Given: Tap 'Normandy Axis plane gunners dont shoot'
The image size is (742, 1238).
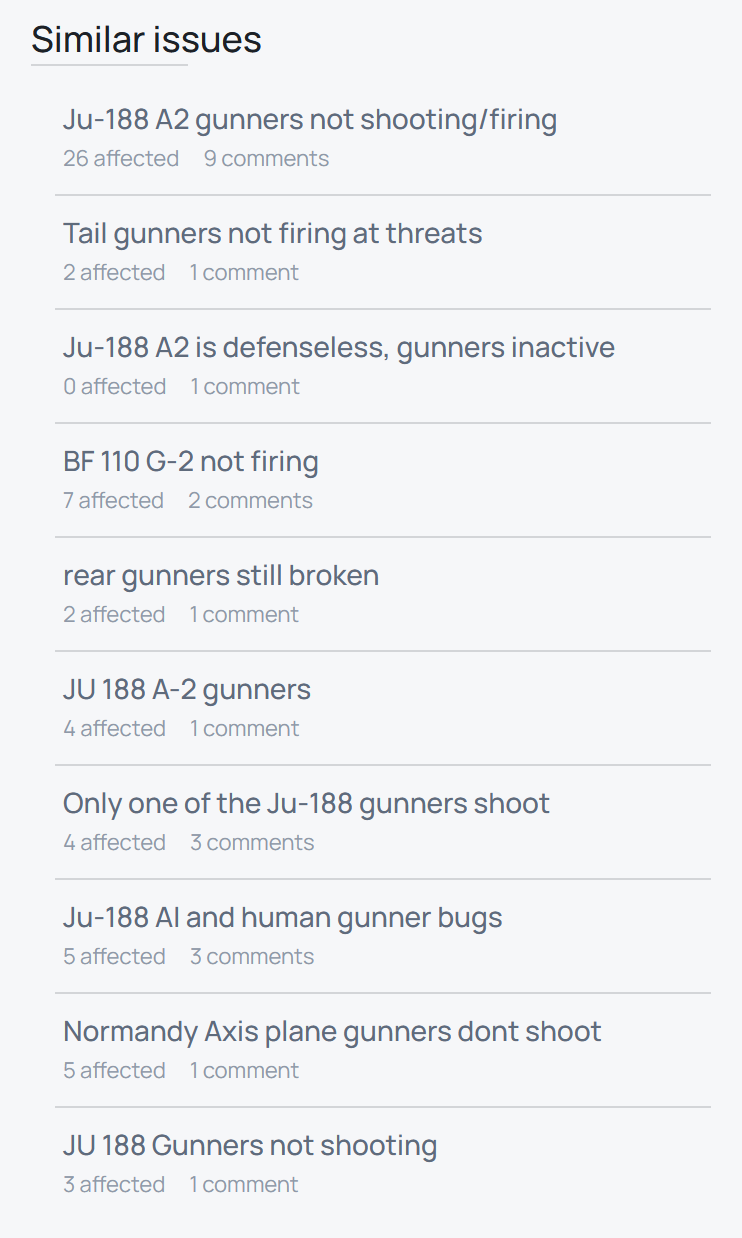Looking at the screenshot, I should pyautogui.click(x=332, y=1032).
